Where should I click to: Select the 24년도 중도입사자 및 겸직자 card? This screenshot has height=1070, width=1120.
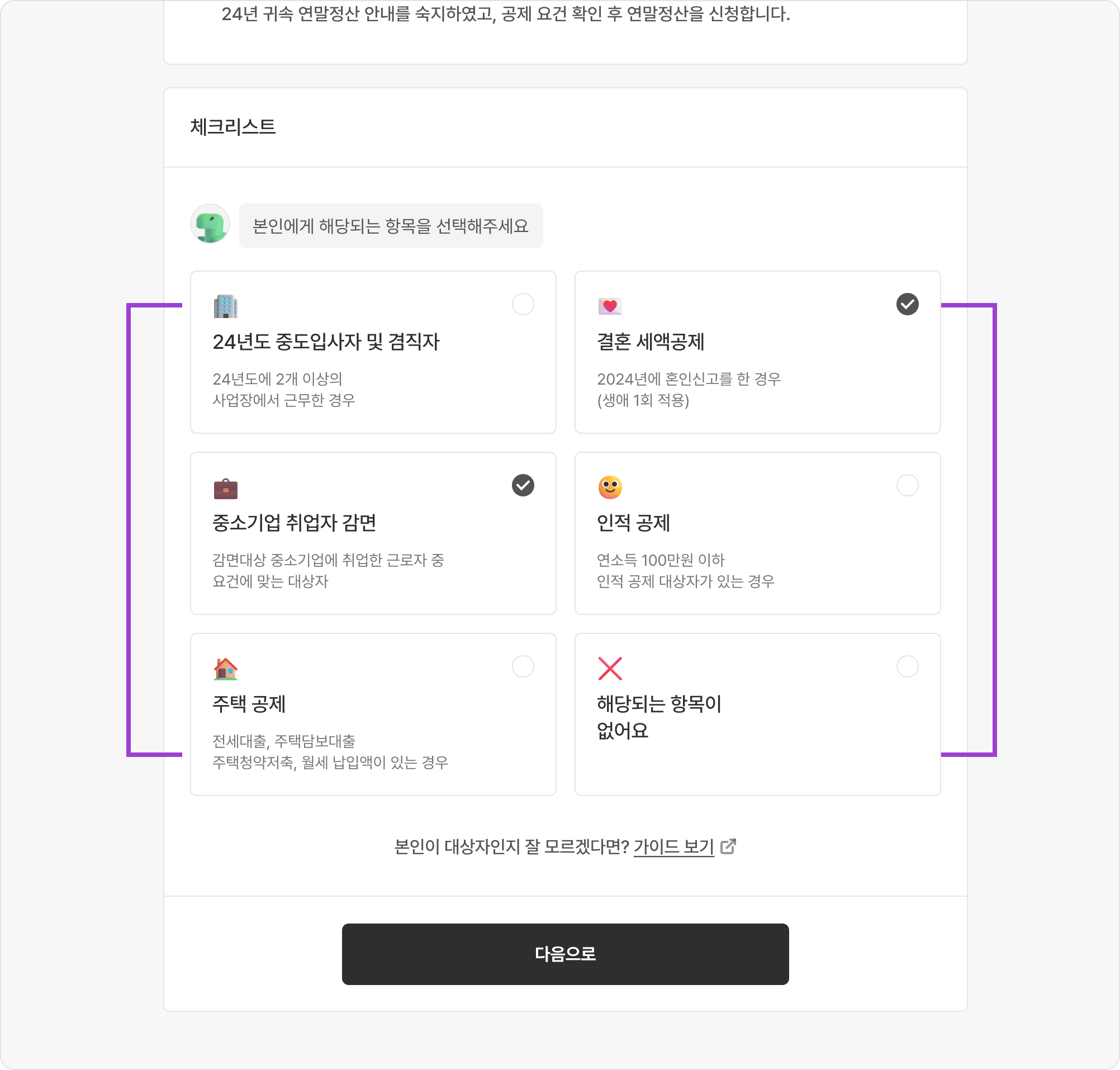[x=373, y=352]
